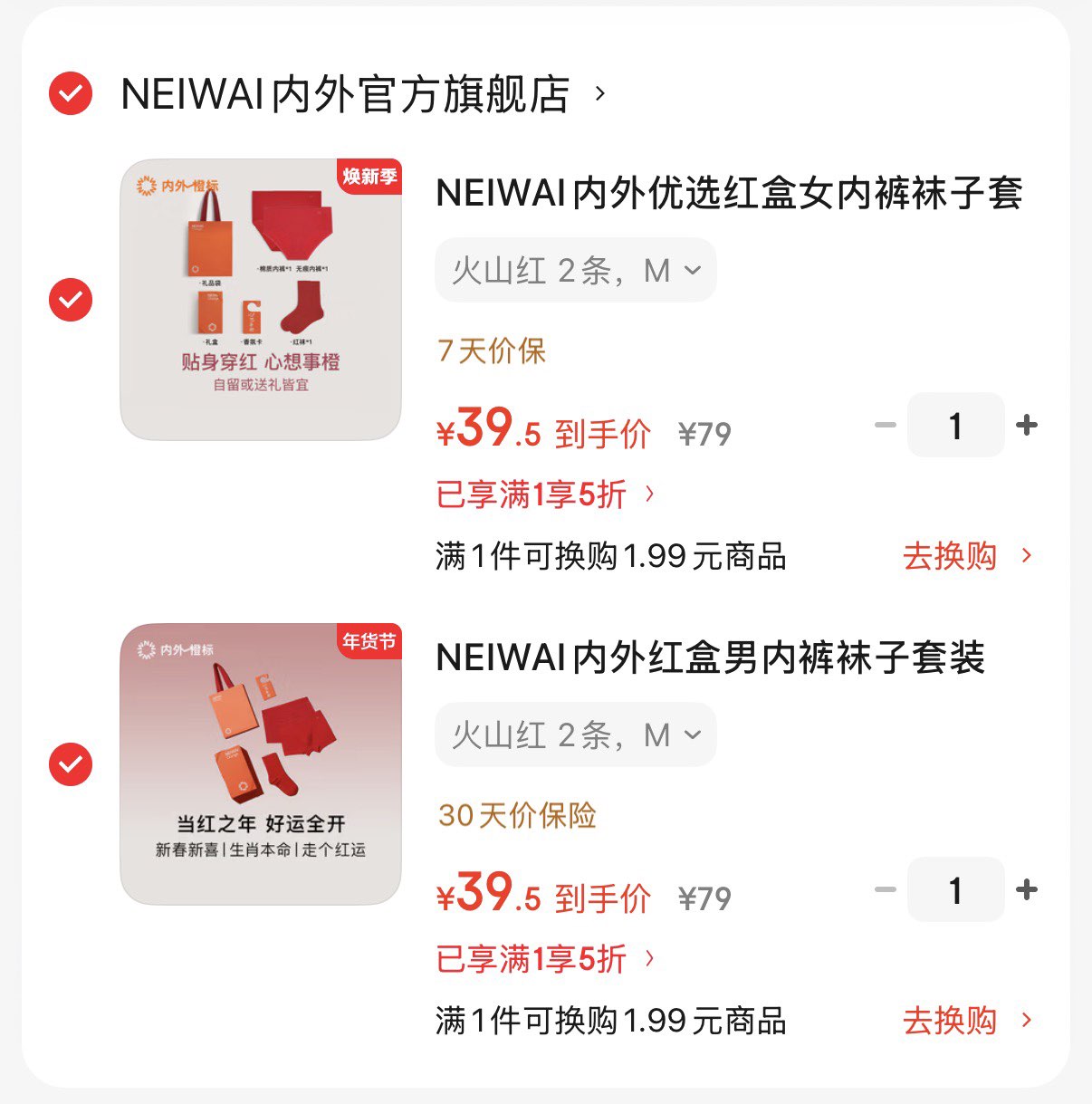Viewport: 1092px width, 1104px height.
Task: Open the NEIWAI内外红盒男内裤袜子套装 product title
Action: point(710,658)
